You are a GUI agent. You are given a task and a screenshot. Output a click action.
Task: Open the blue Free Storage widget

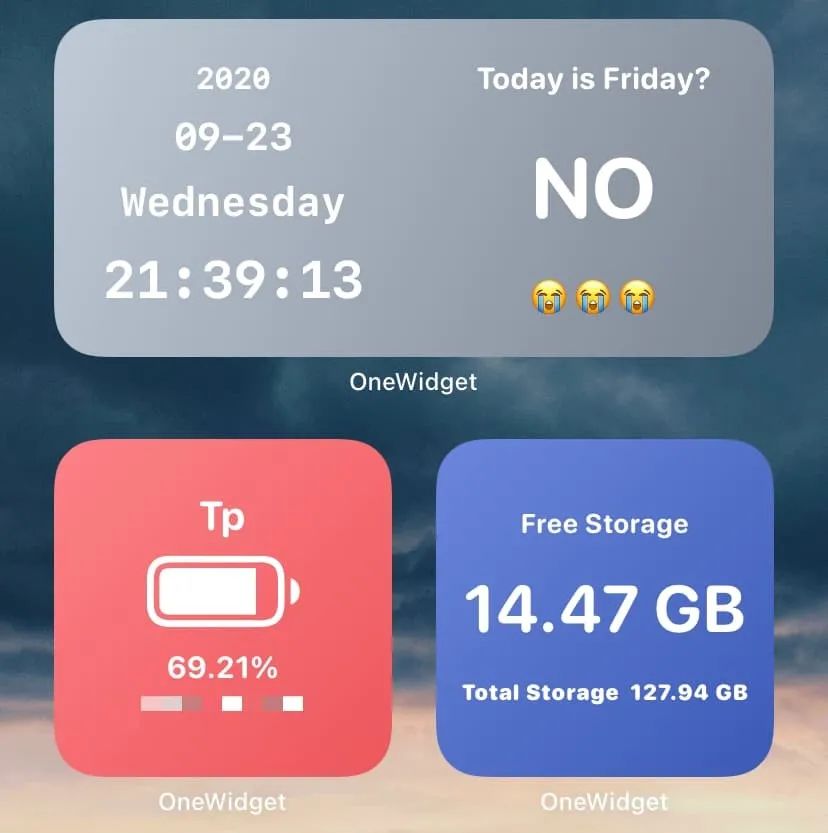[605, 608]
